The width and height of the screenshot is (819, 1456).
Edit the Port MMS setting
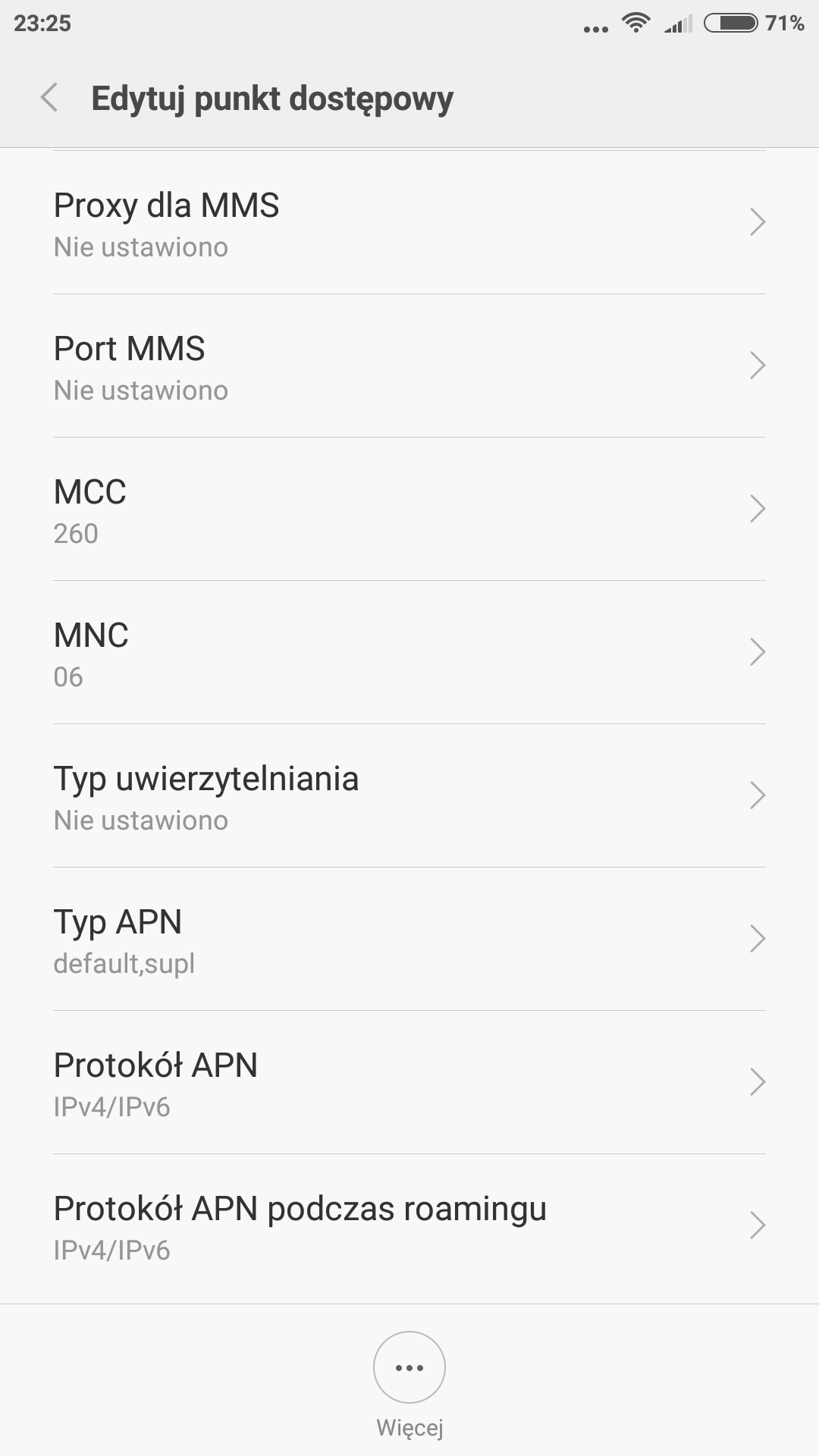[409, 366]
